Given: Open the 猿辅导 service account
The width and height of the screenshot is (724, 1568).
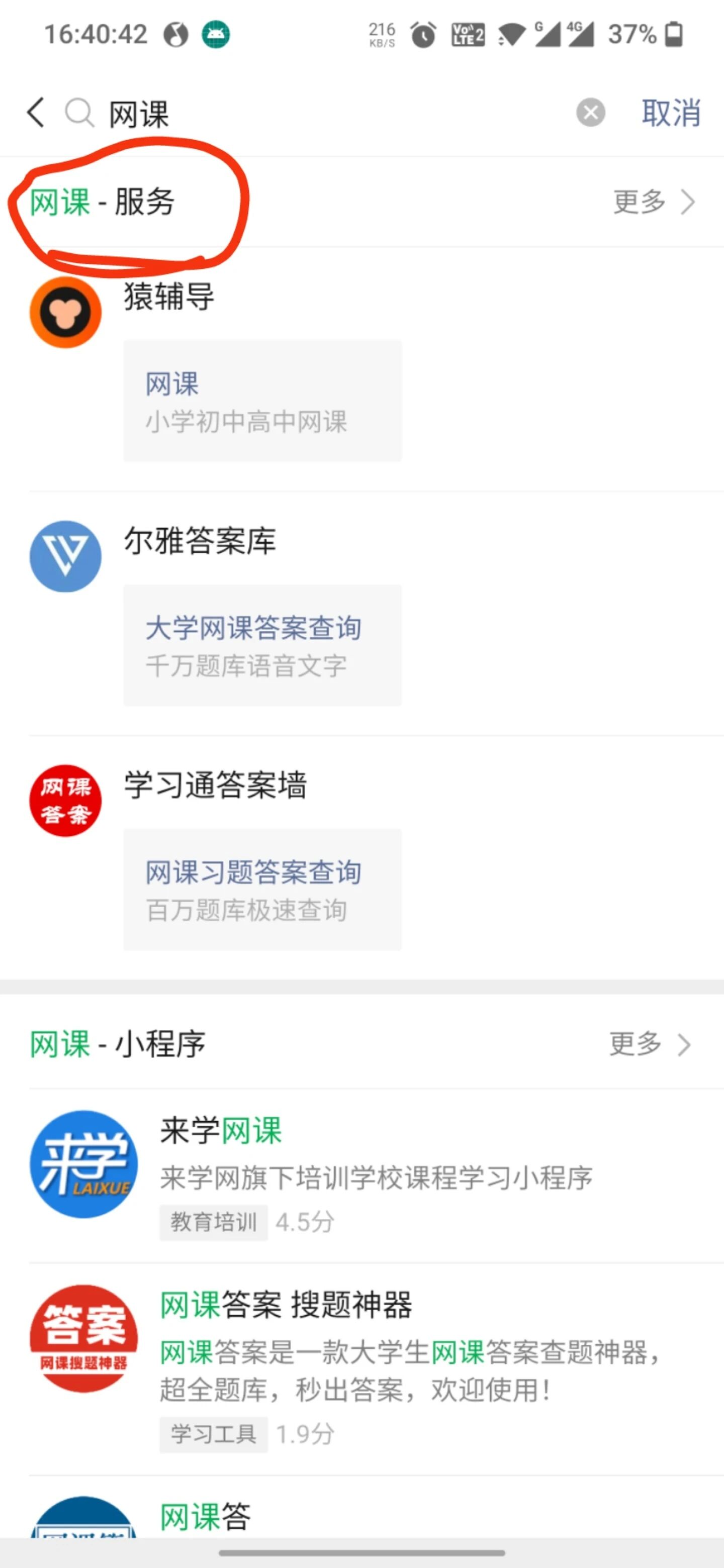Looking at the screenshot, I should [169, 297].
